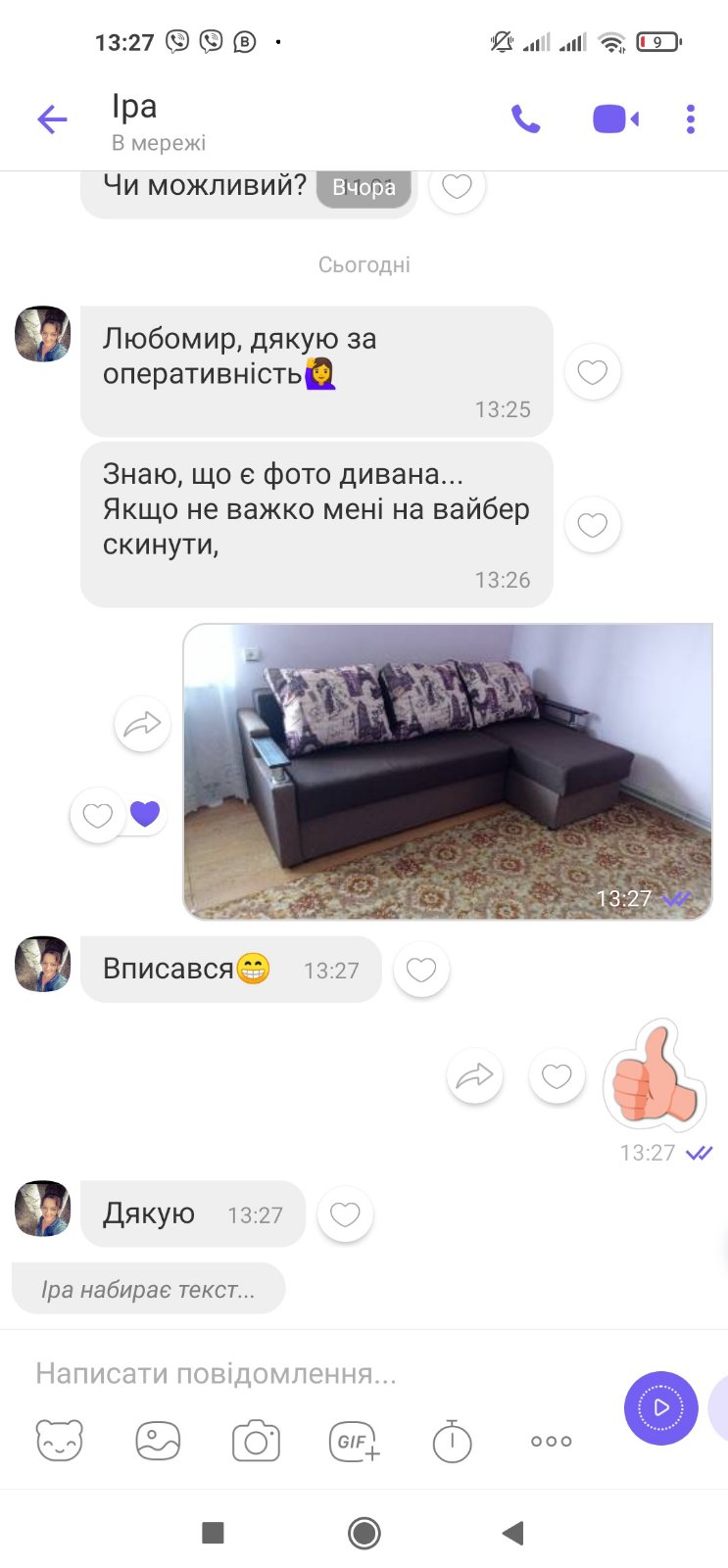
Task: Open the camera to take a photo
Action: point(256,1441)
